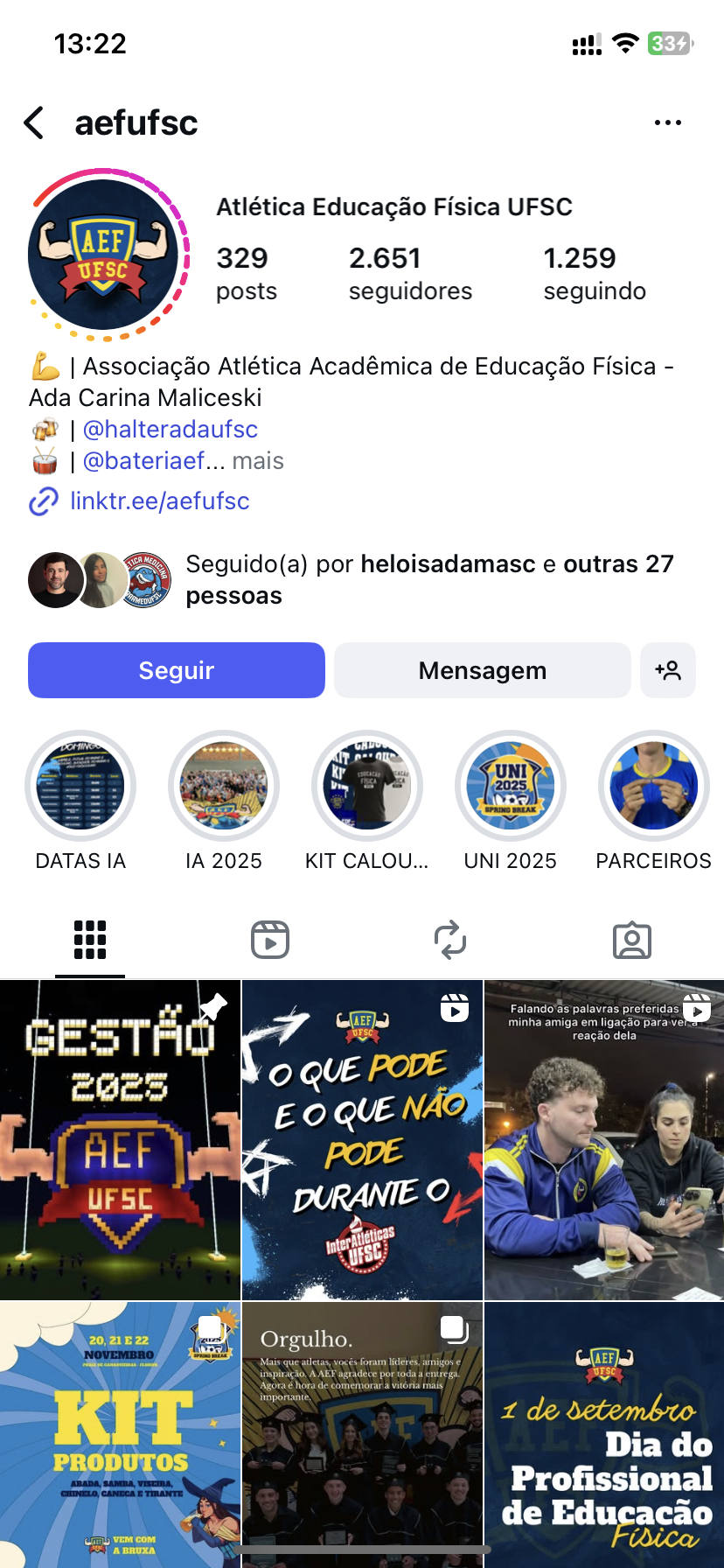Image resolution: width=724 pixels, height=1568 pixels.
Task: View the KIT CALOU... highlight
Action: coord(367,786)
